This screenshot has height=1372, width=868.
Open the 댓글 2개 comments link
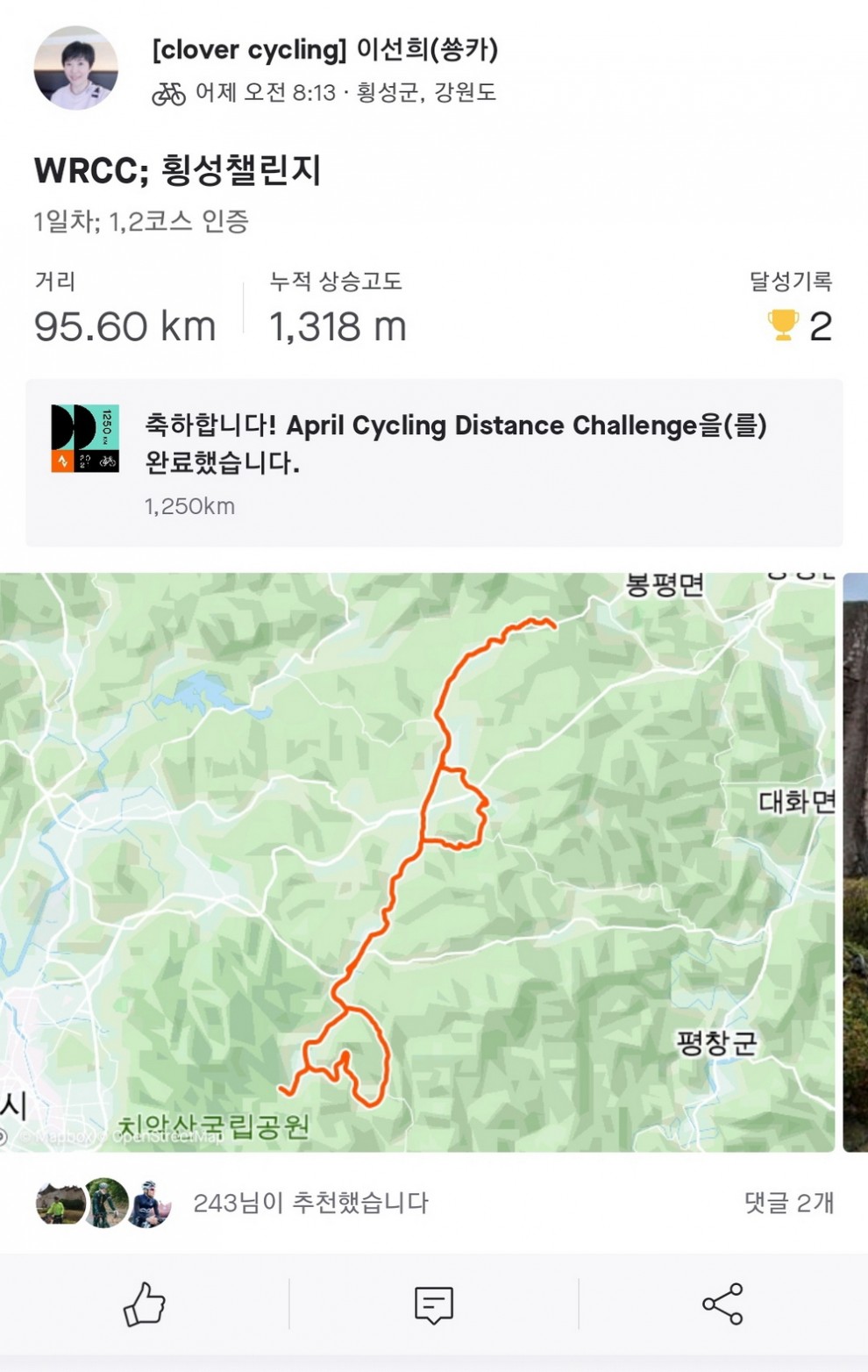click(788, 1203)
